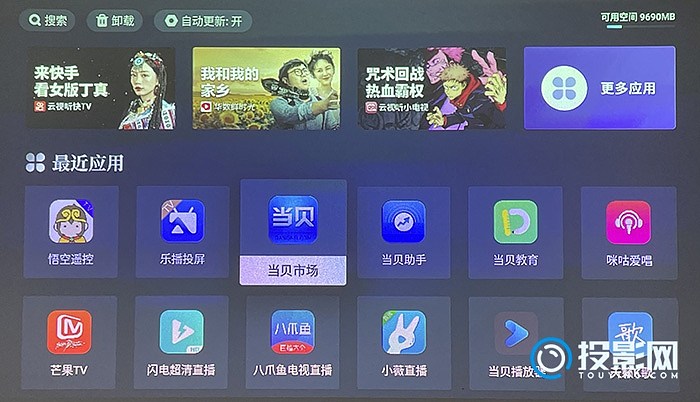Toggle 自动更新 auto-update setting
The height and width of the screenshot is (402, 700).
click(203, 20)
